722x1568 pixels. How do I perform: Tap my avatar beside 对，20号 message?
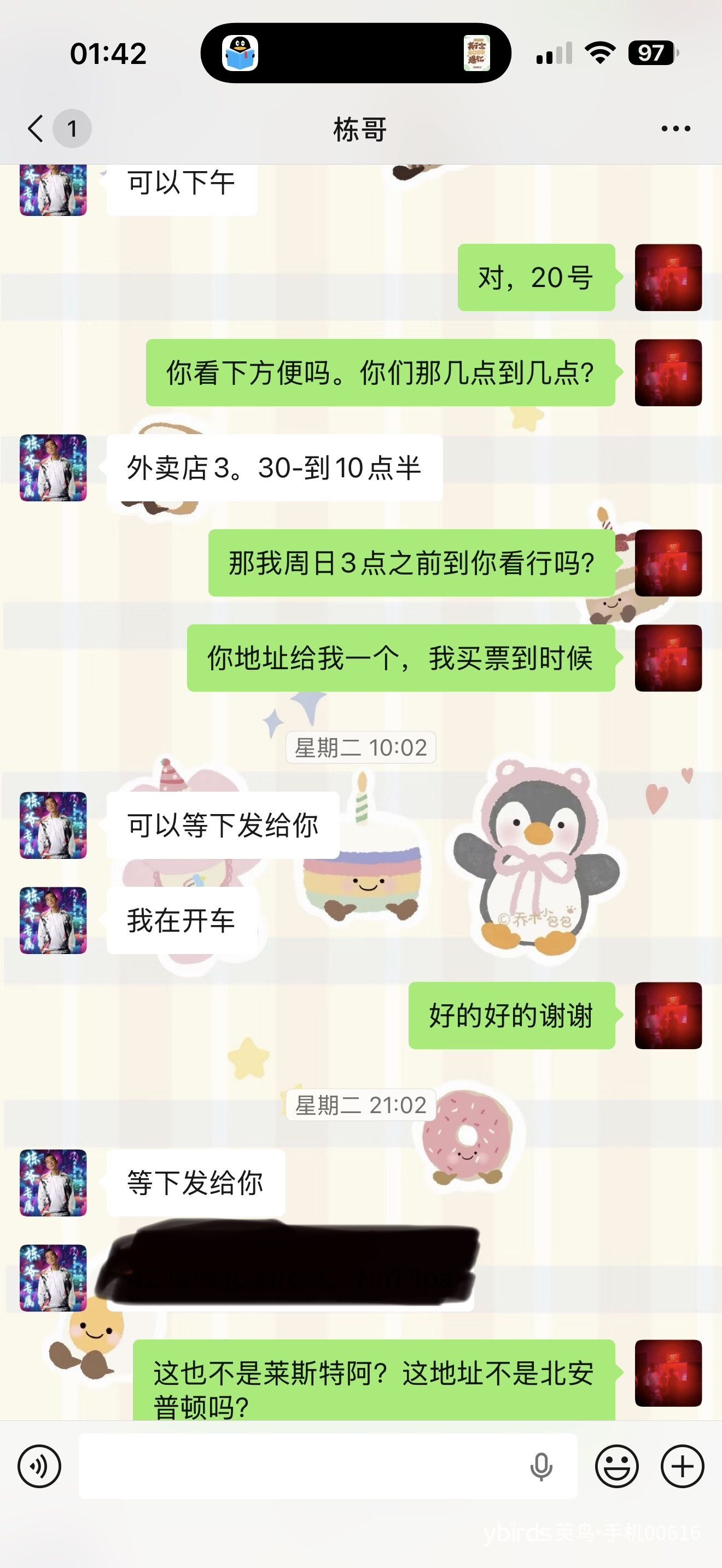[668, 278]
